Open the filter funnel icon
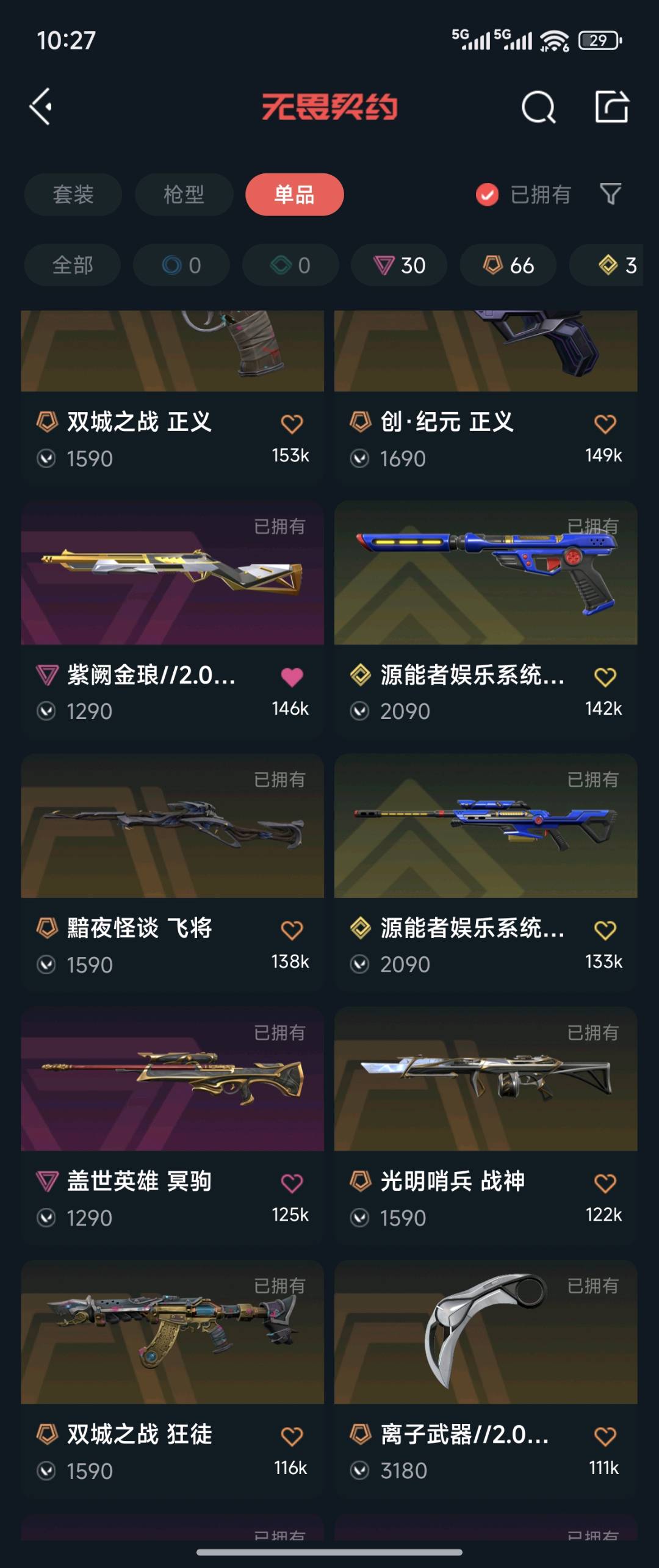Screen dimensions: 659x1568 611,194
